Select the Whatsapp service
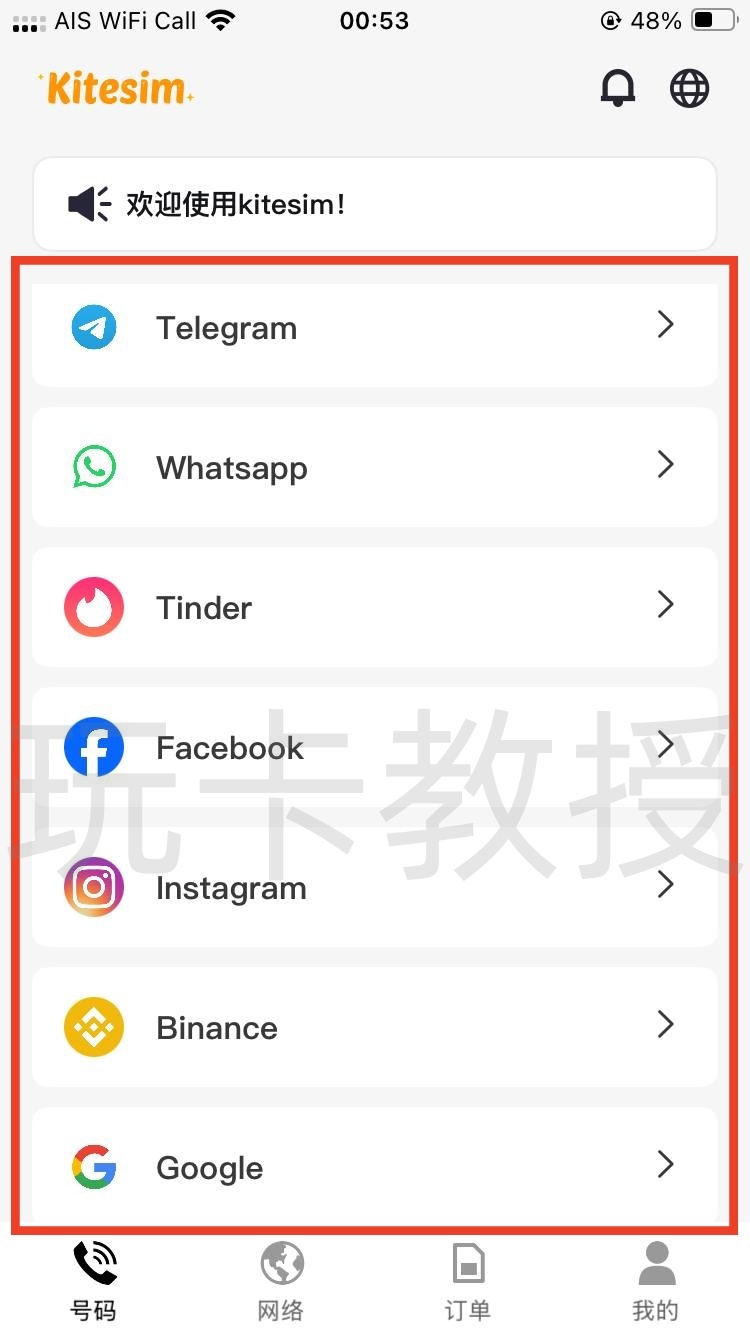Viewport: 750px width, 1334px height. coord(374,467)
